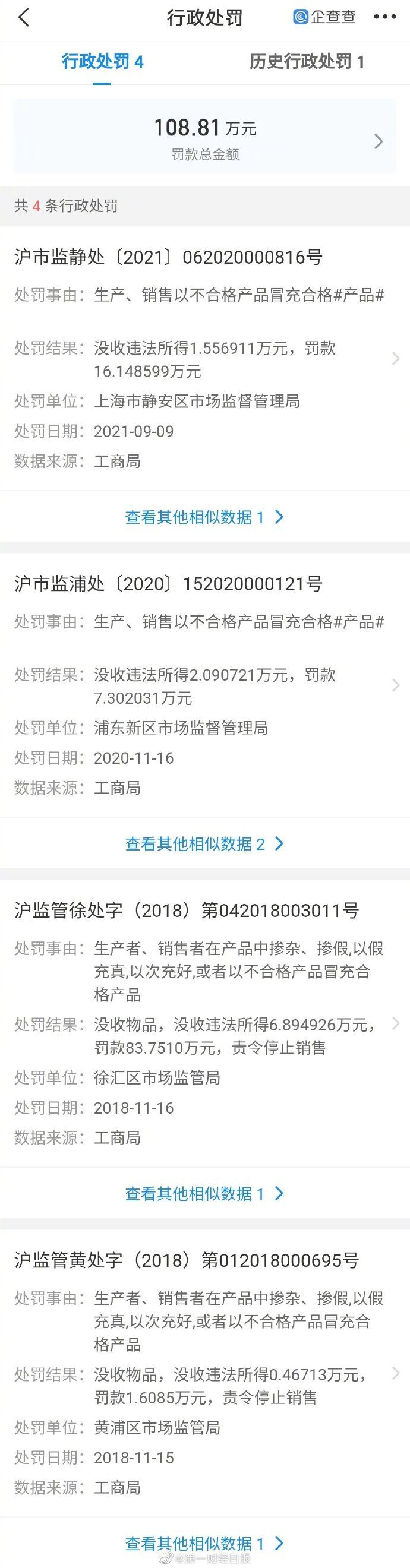410x1568 pixels.
Task: Switch to 历史行政处罚 tab
Action: 307,62
